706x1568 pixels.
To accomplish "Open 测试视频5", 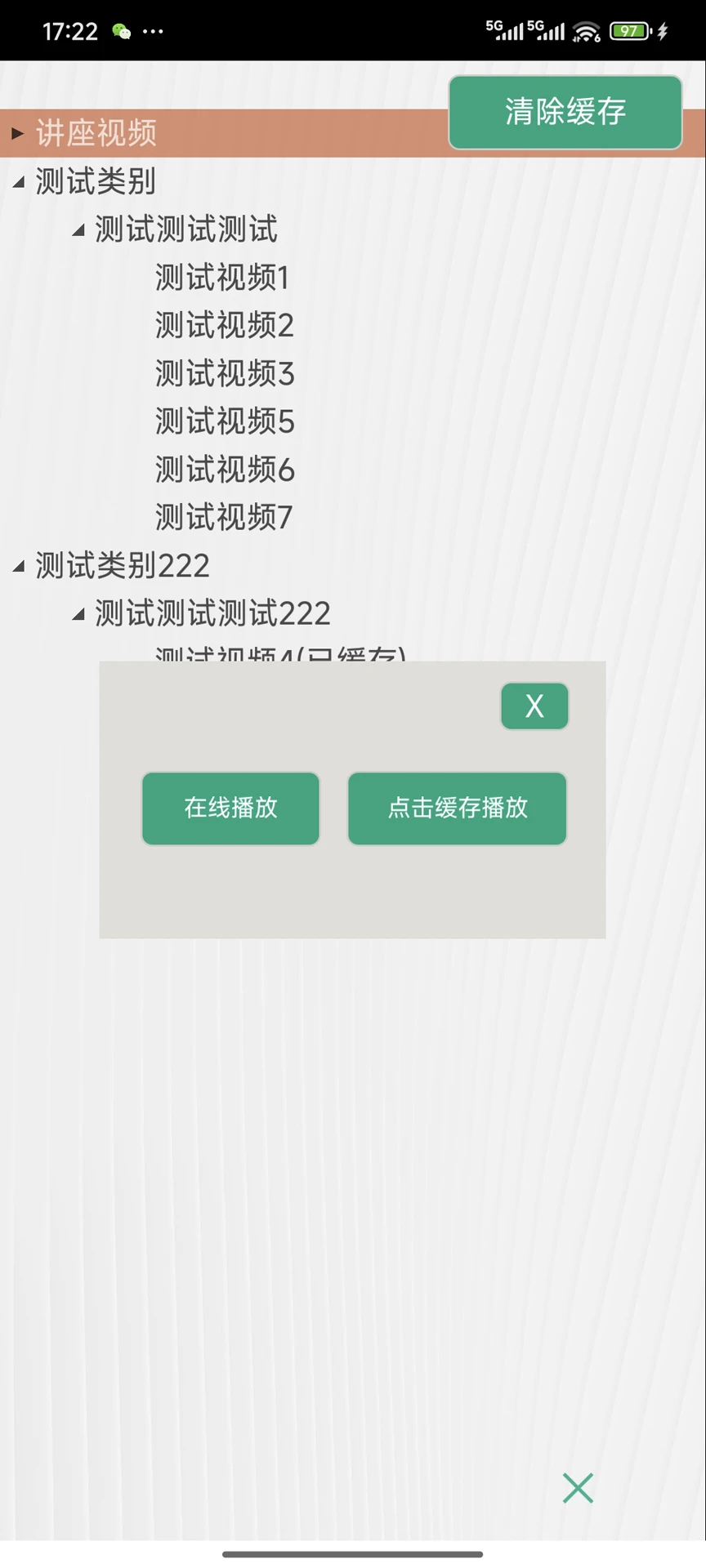I will point(224,421).
